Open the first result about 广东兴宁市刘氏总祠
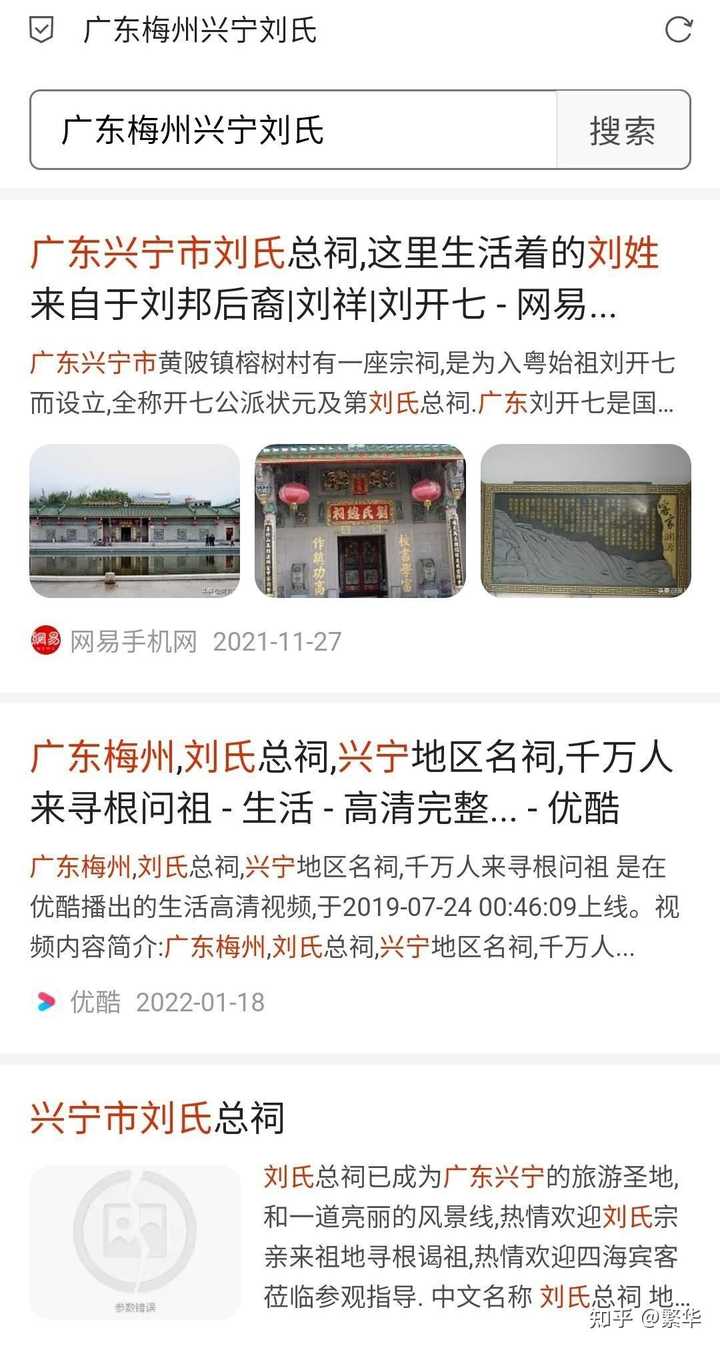720x1348 pixels. point(345,283)
